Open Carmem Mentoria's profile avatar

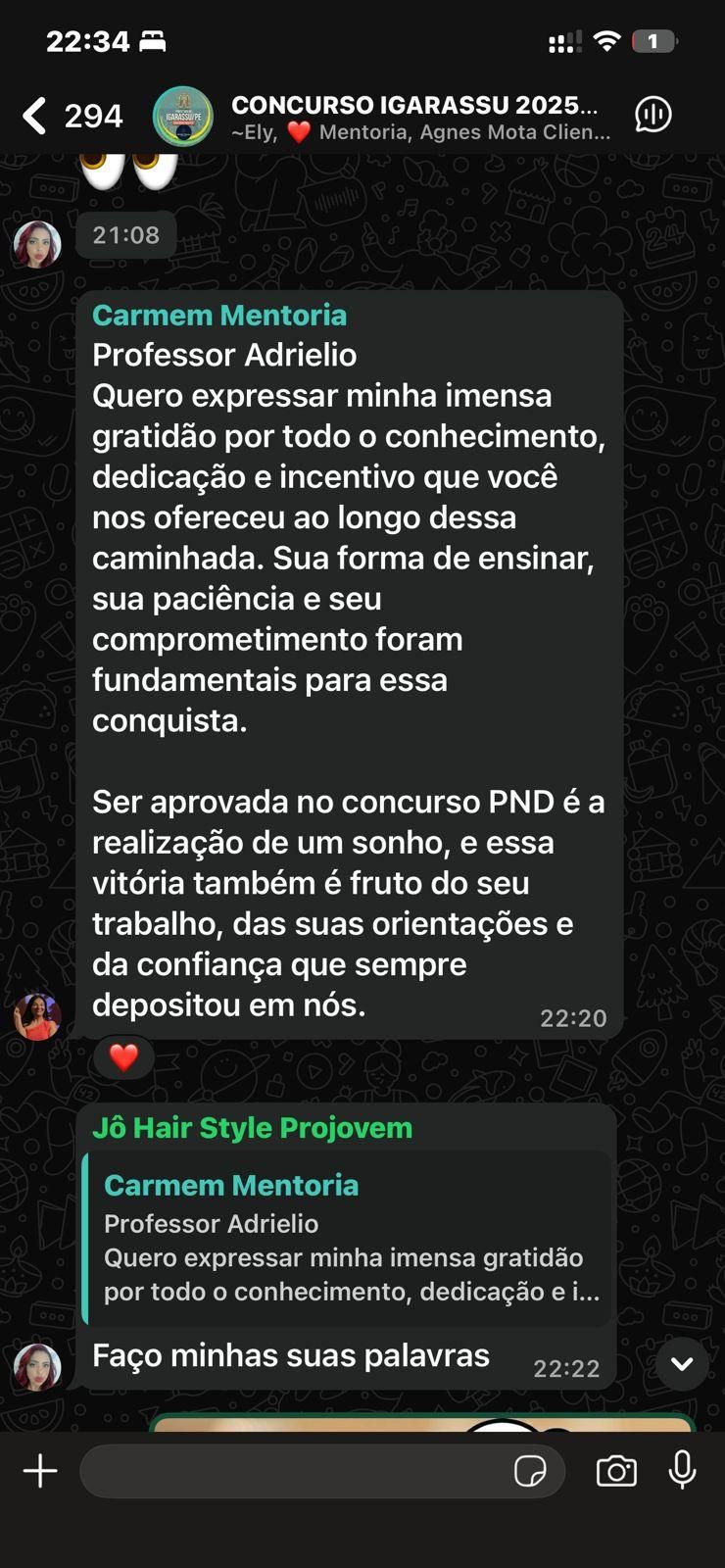click(x=37, y=1016)
